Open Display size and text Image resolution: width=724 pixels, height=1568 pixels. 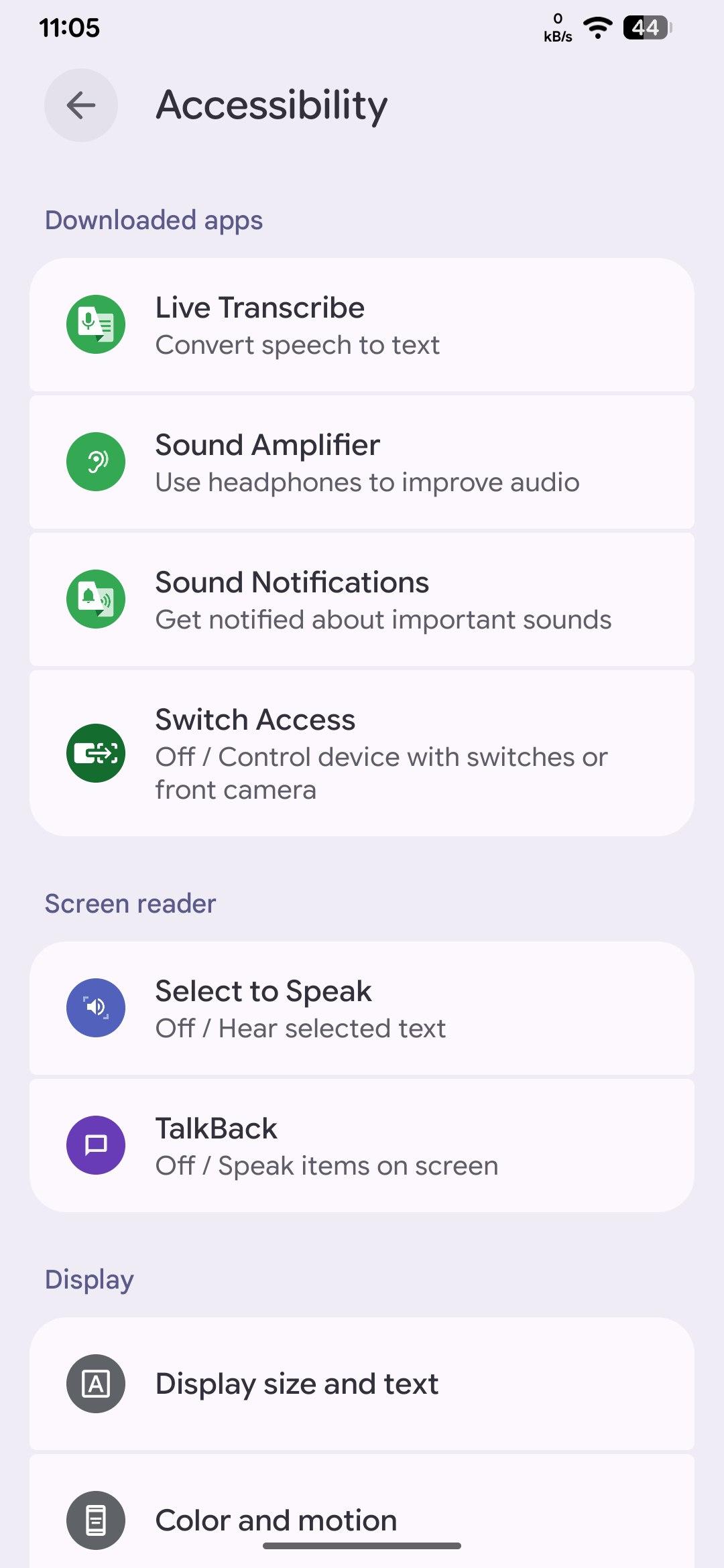click(x=362, y=1384)
